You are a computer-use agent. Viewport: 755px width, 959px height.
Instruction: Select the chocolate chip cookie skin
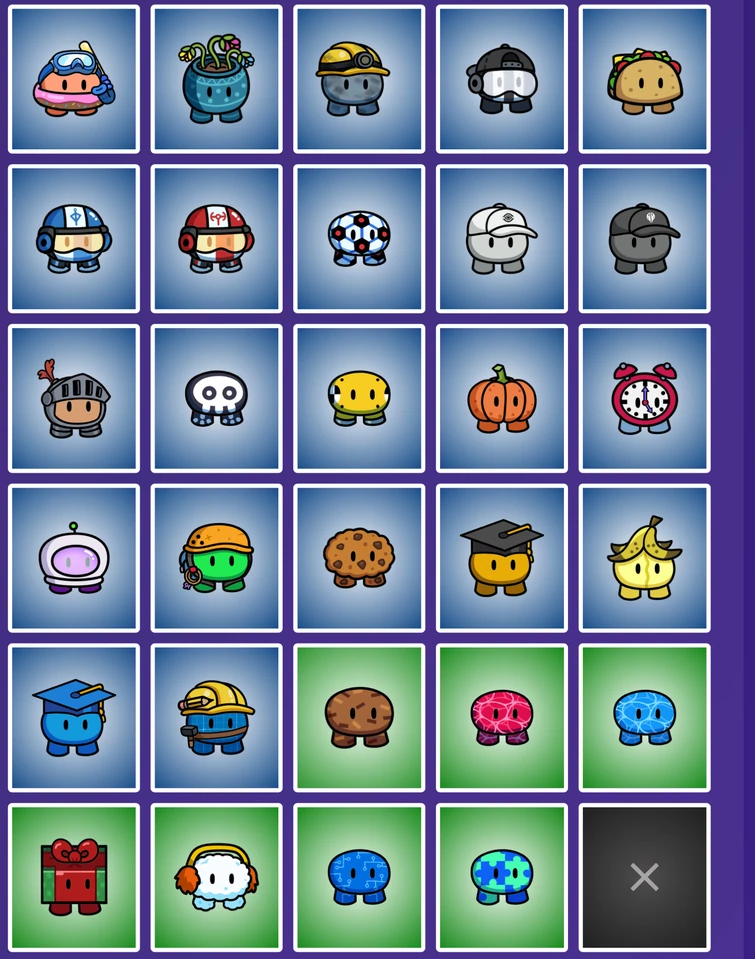pos(359,558)
